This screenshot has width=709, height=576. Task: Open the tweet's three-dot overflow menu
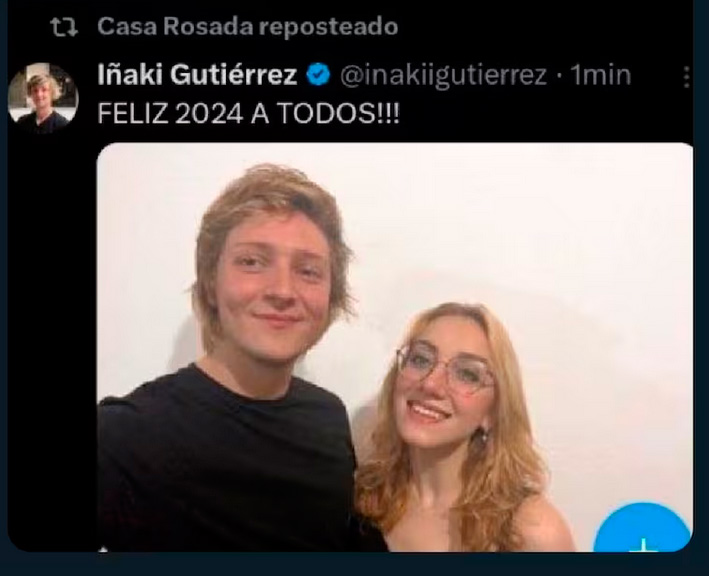(x=686, y=77)
